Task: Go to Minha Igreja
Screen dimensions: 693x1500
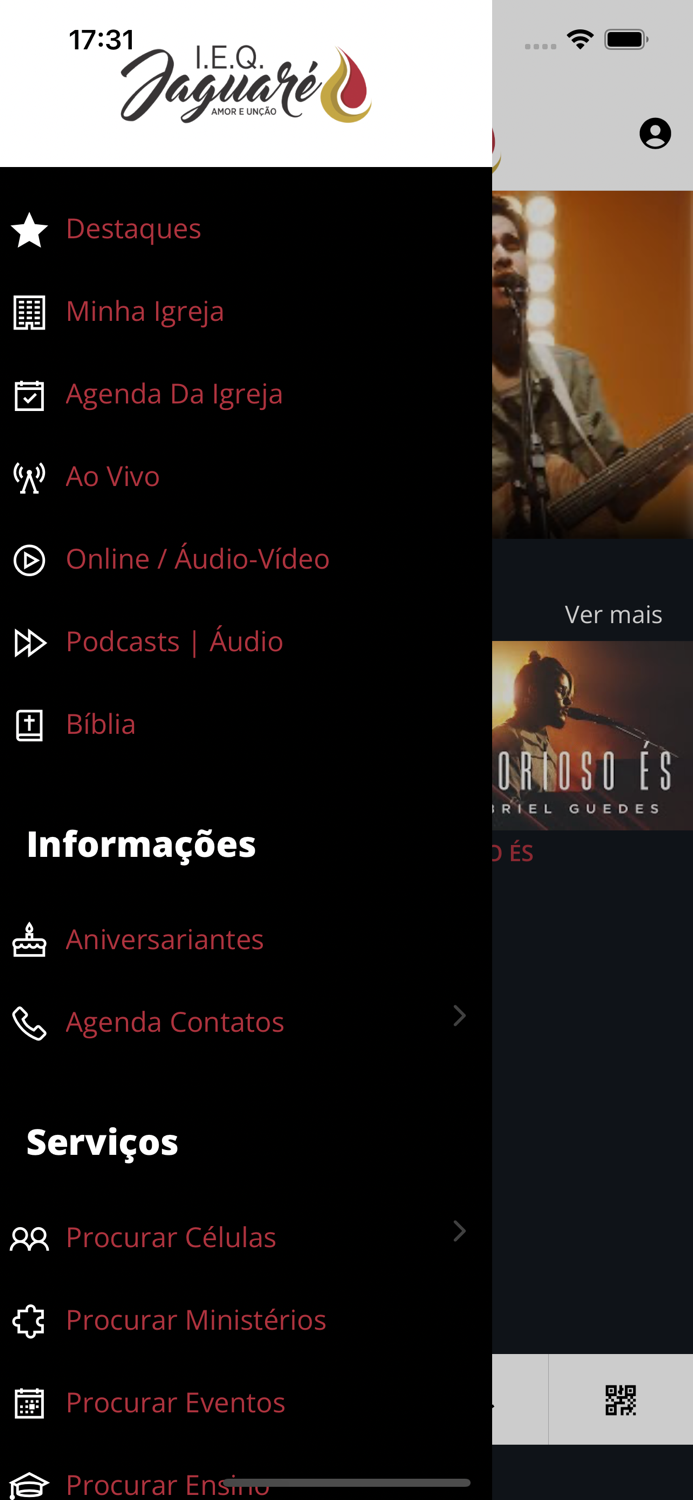Action: coord(144,312)
